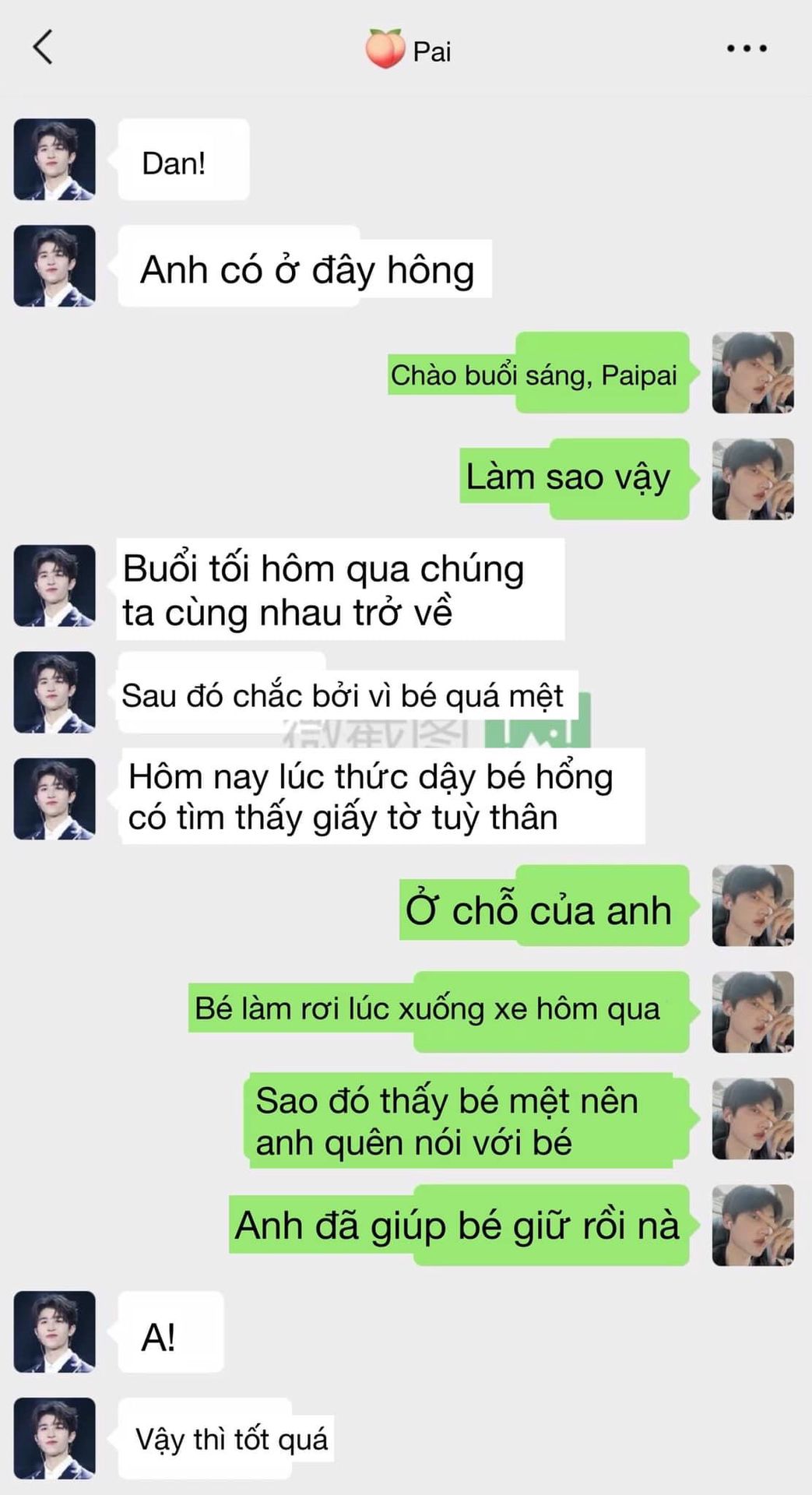The image size is (812, 1495).
Task: Tap the avatar next to "Chào buổi sáng, Paipai"
Action: 753,372
